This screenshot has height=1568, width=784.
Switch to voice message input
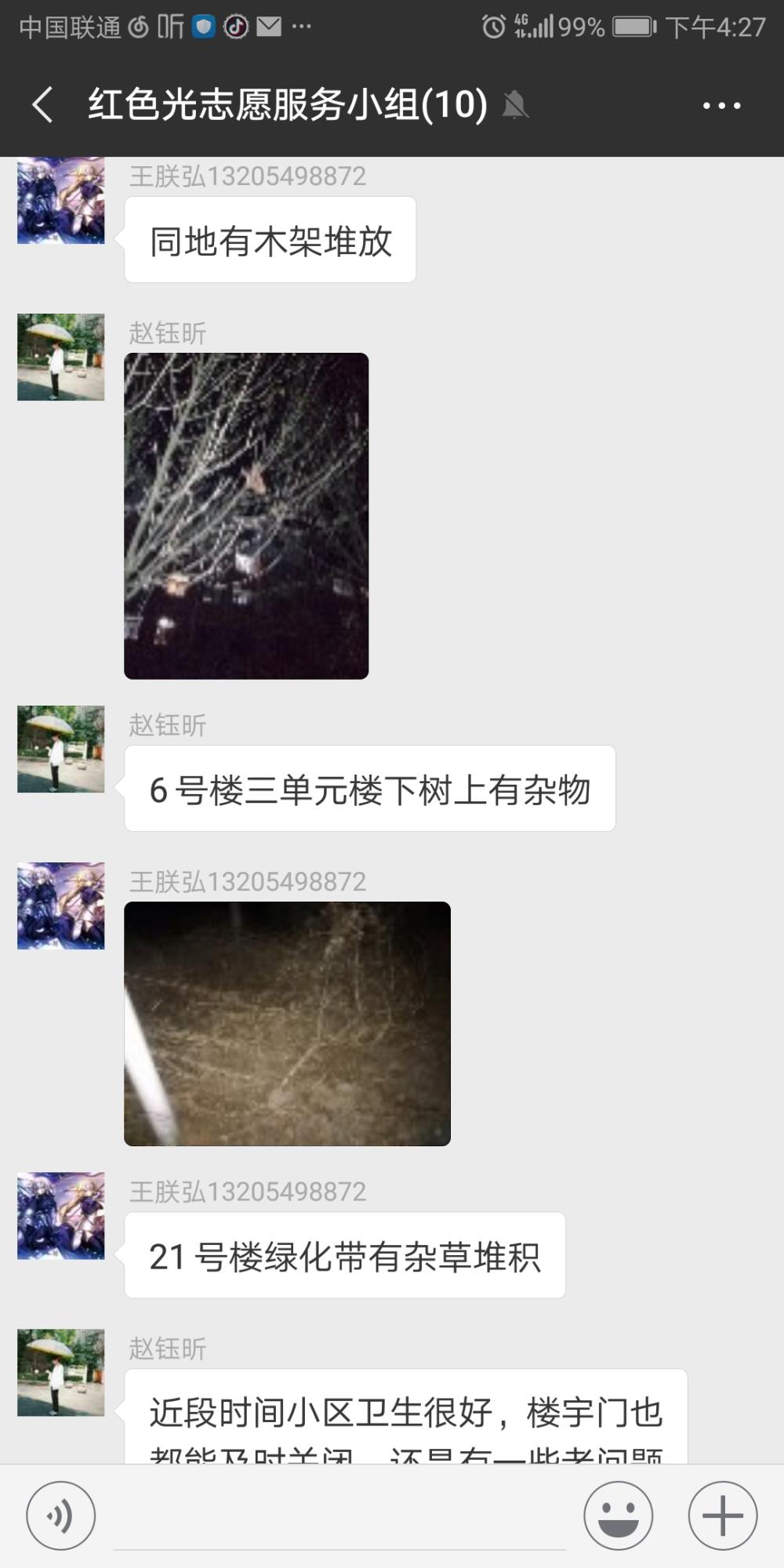tap(61, 1515)
